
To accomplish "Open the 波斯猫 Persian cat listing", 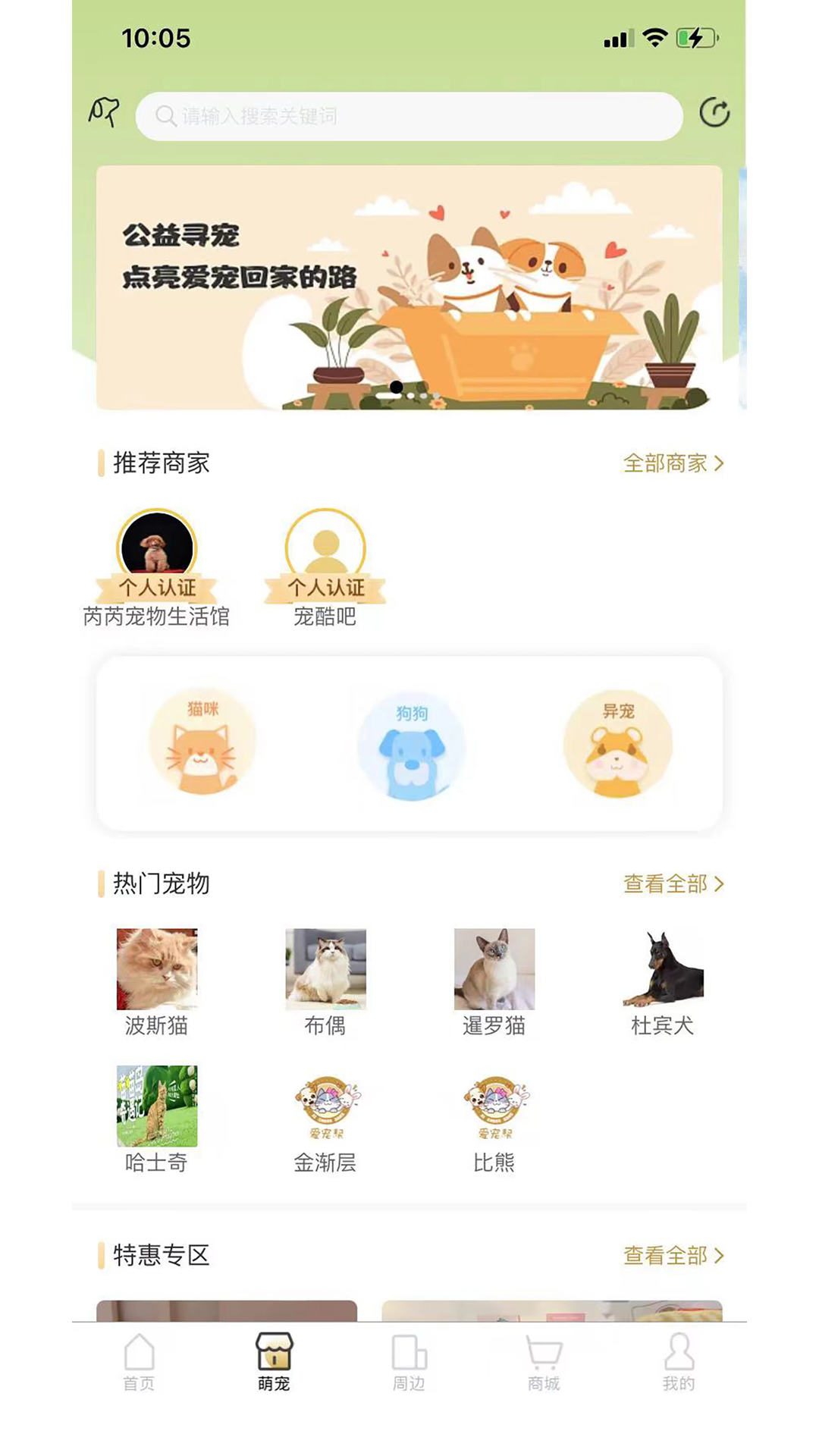I will 156,968.
